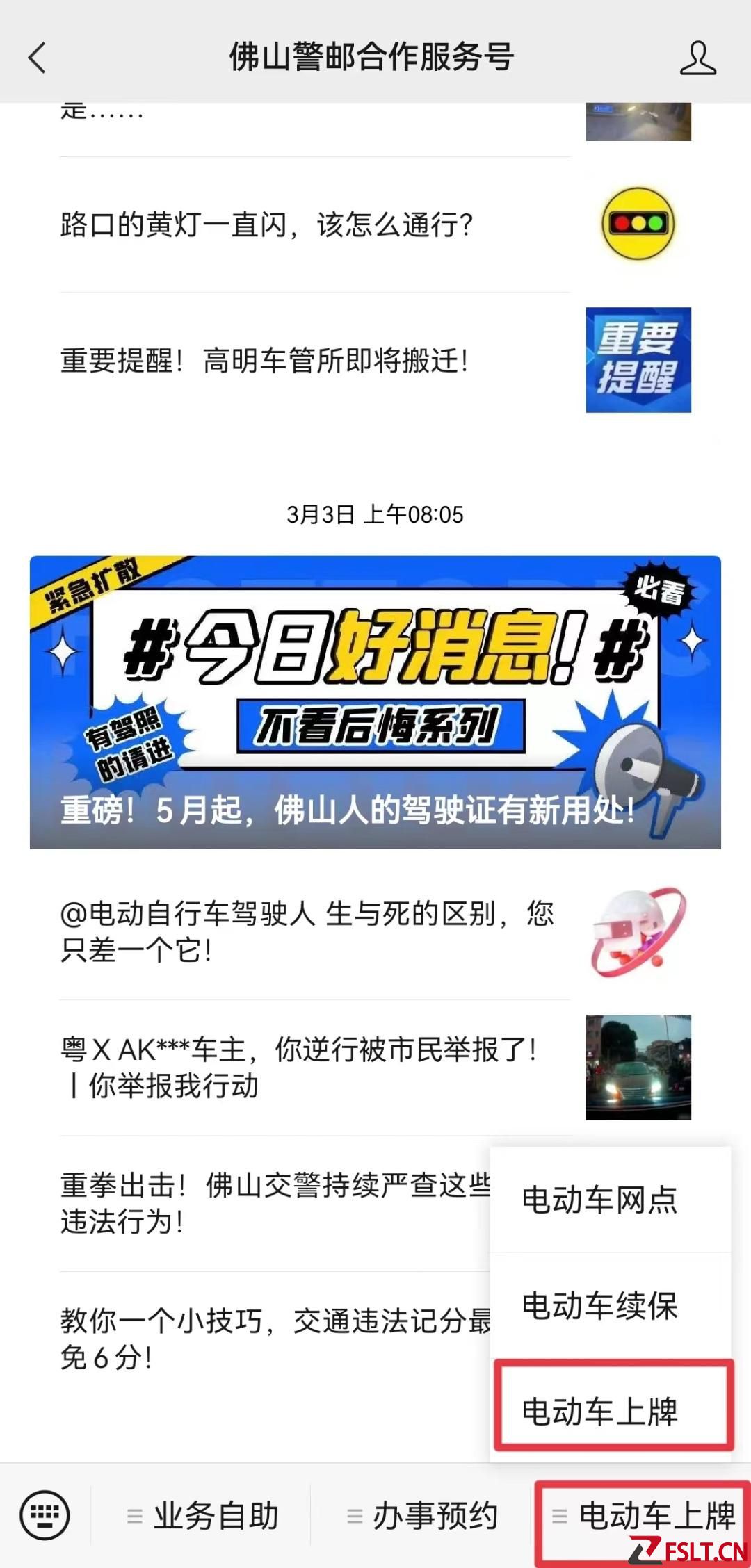This screenshot has width=751, height=1568.
Task: Switch to keyboard input mode
Action: [x=45, y=1515]
